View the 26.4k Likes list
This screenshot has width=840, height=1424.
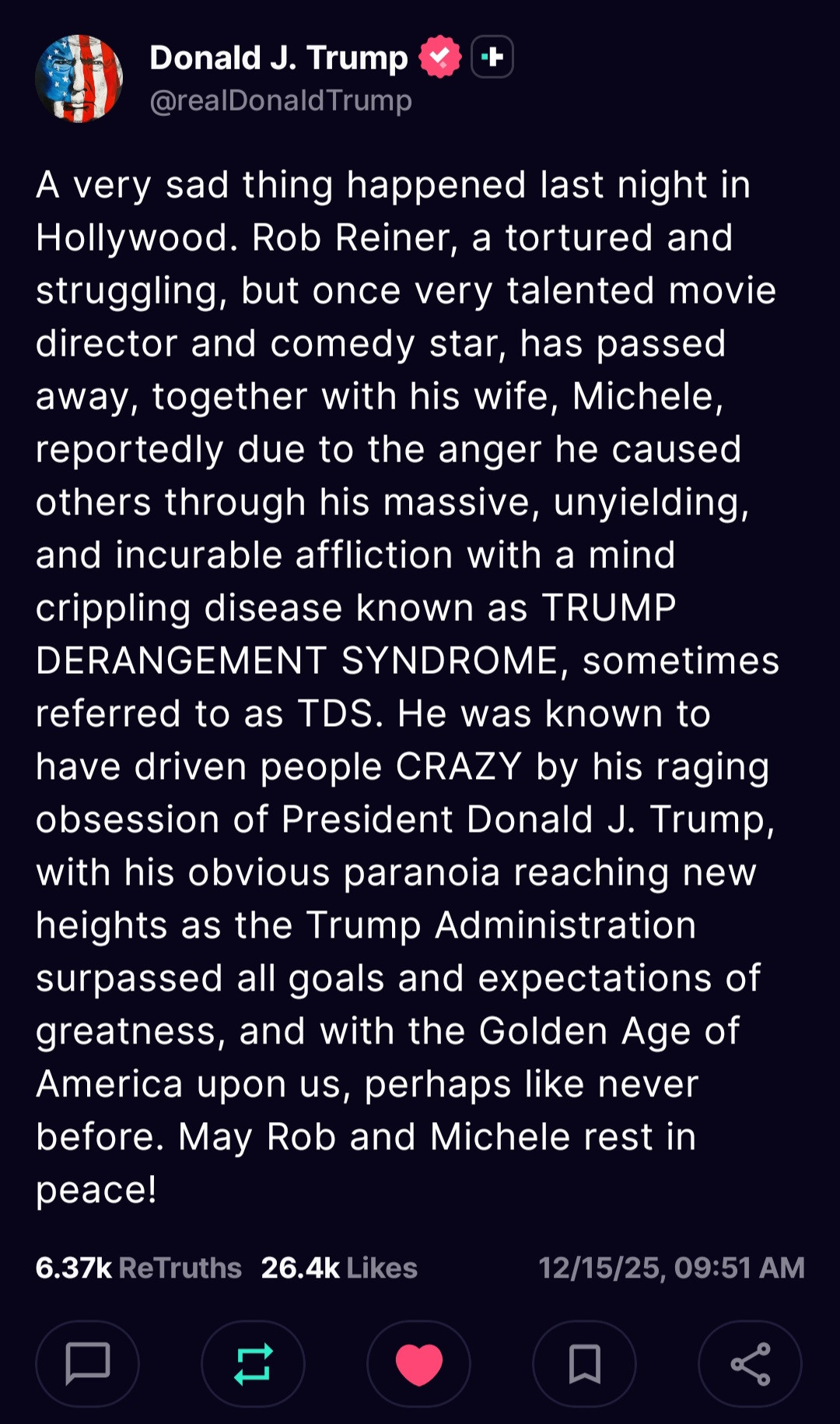pos(339,1268)
